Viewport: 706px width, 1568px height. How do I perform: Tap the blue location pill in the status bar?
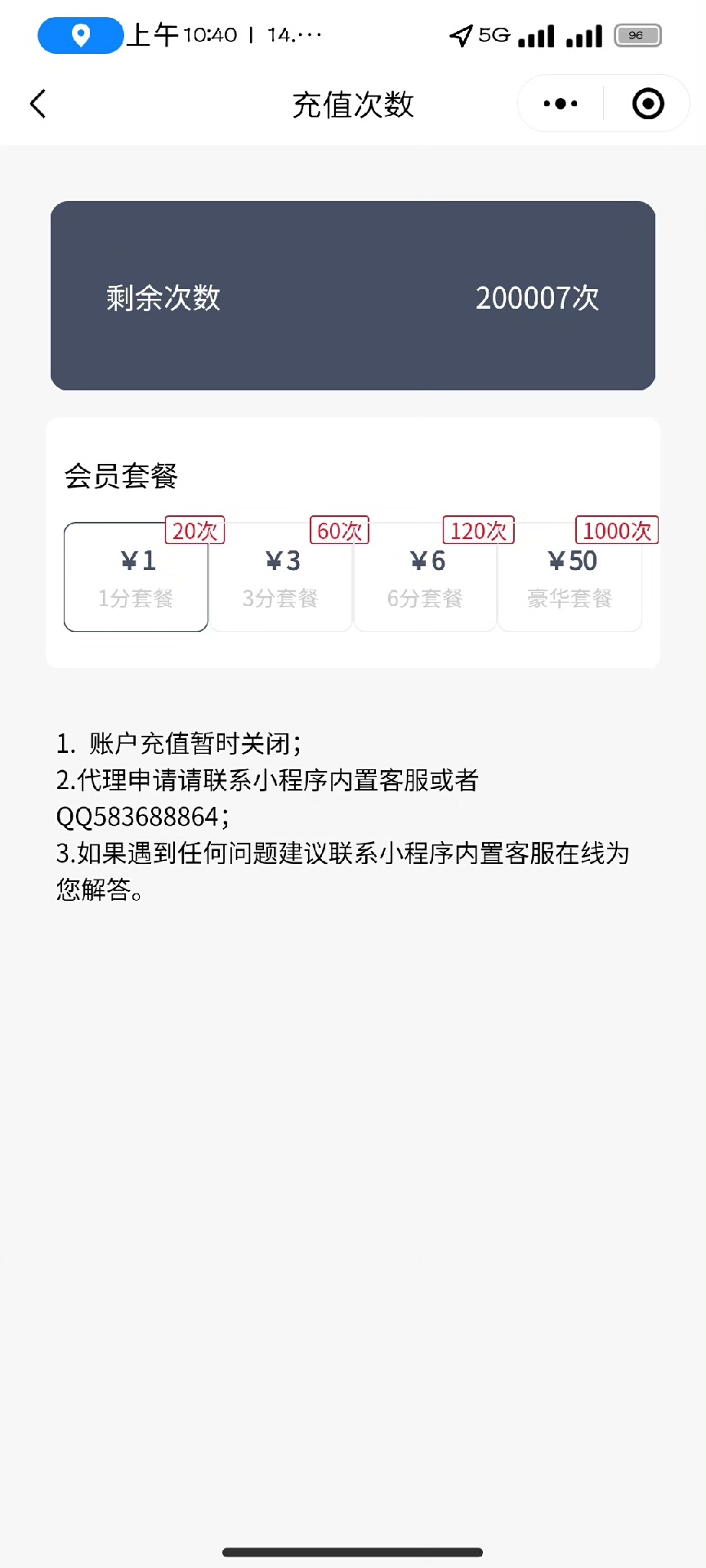(x=80, y=35)
